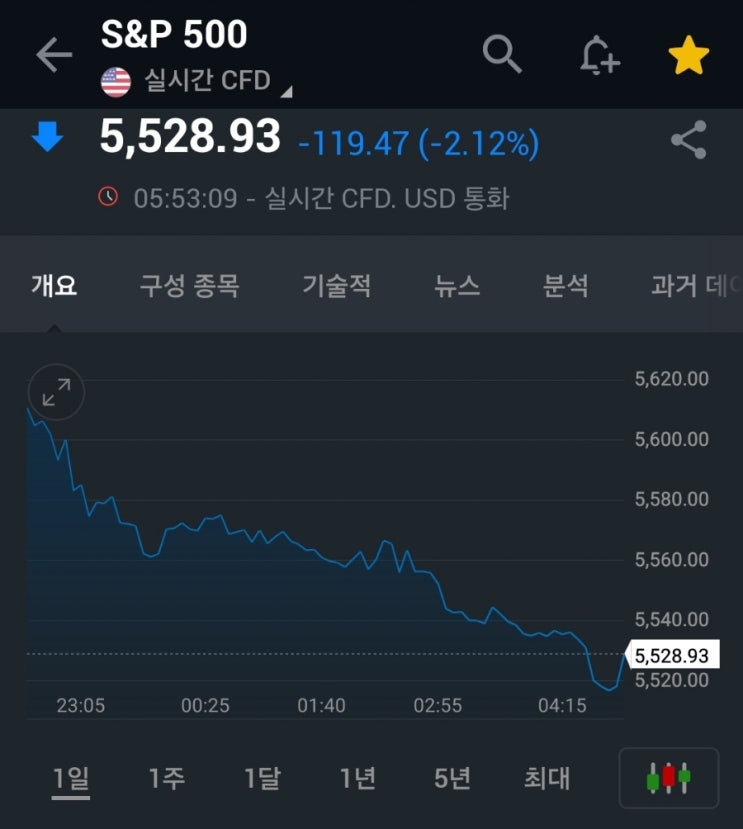The height and width of the screenshot is (829, 743).
Task: Toggle the favorite star
Action: pos(688,56)
